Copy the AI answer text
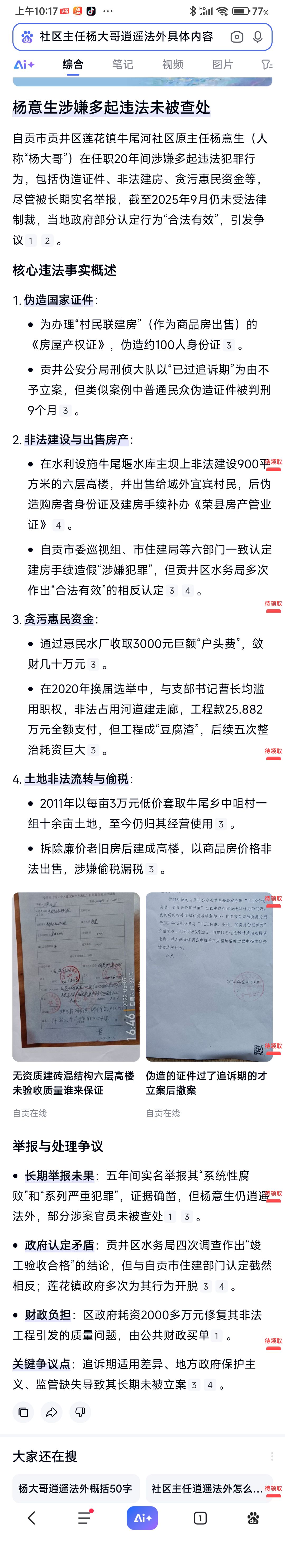 [x=23, y=1412]
